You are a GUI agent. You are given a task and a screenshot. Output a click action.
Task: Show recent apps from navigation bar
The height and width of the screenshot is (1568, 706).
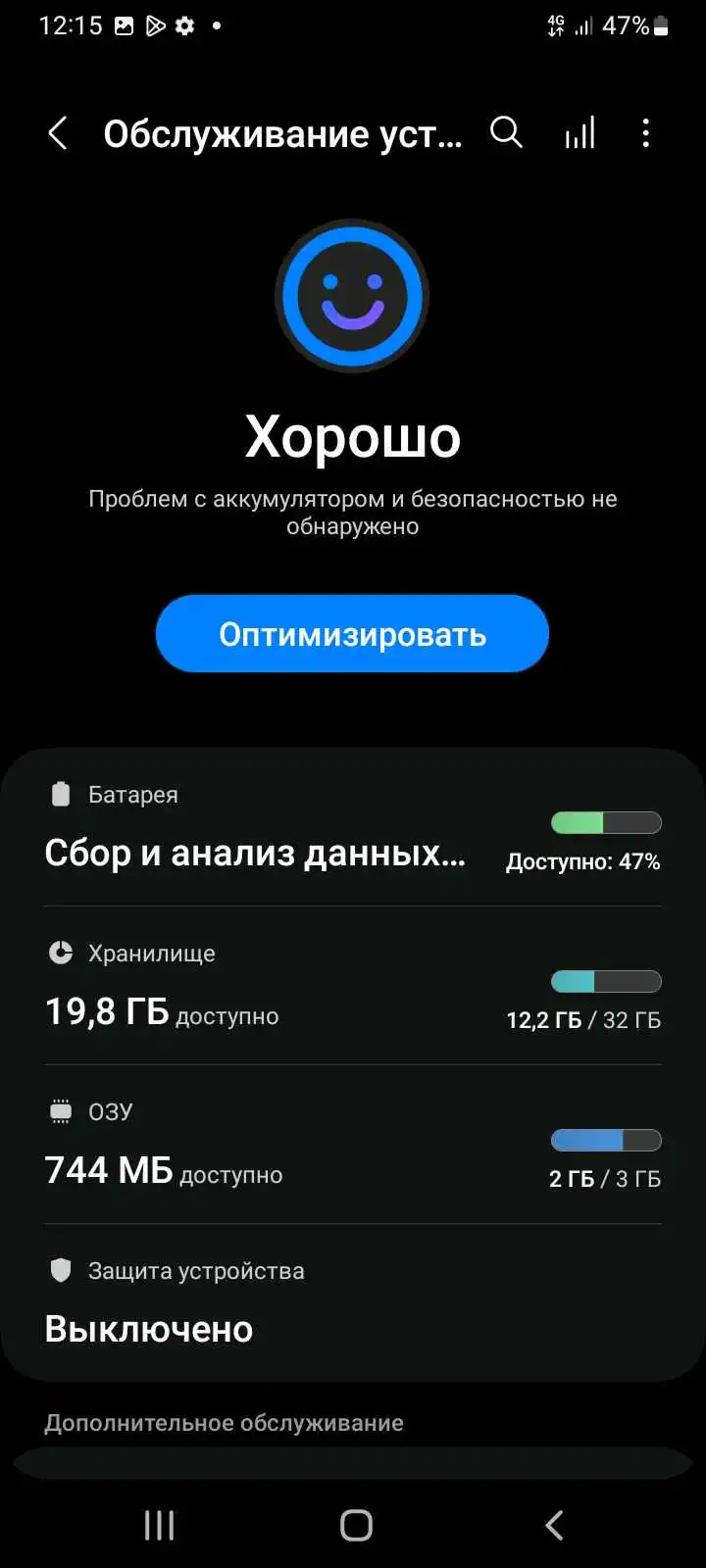pyautogui.click(x=159, y=1525)
